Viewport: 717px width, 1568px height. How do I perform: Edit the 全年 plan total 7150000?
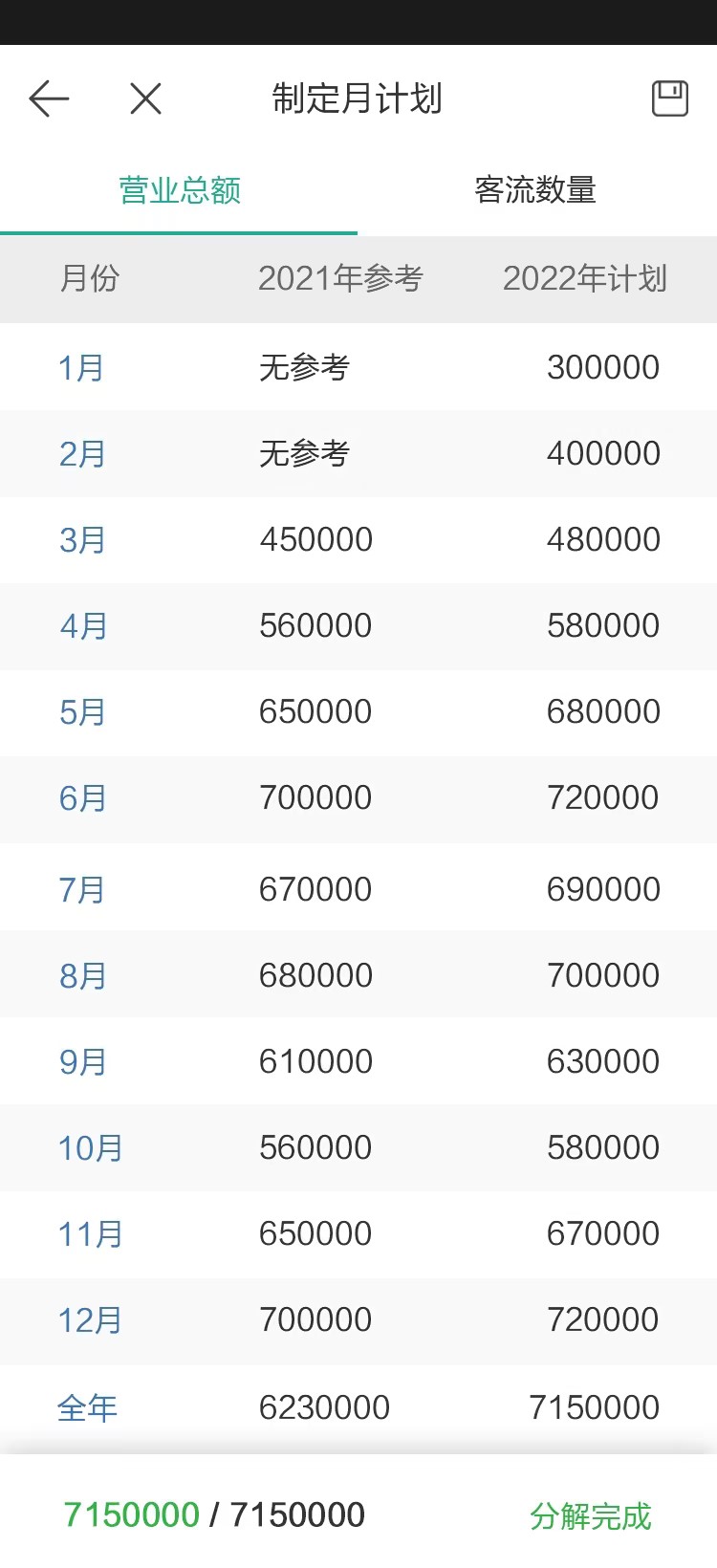pyautogui.click(x=594, y=1407)
